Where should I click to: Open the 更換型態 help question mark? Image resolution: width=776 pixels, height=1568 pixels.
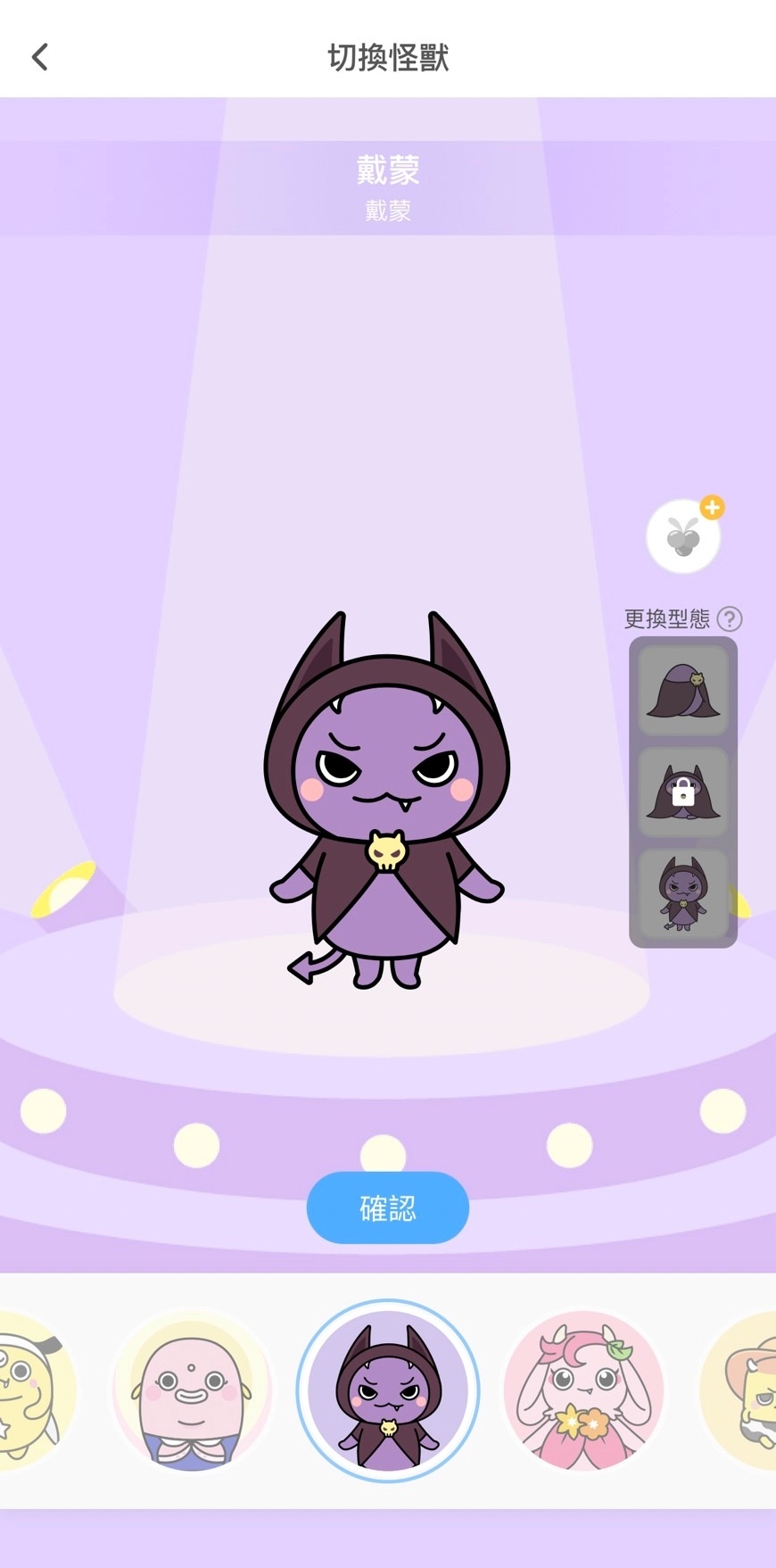pyautogui.click(x=729, y=618)
